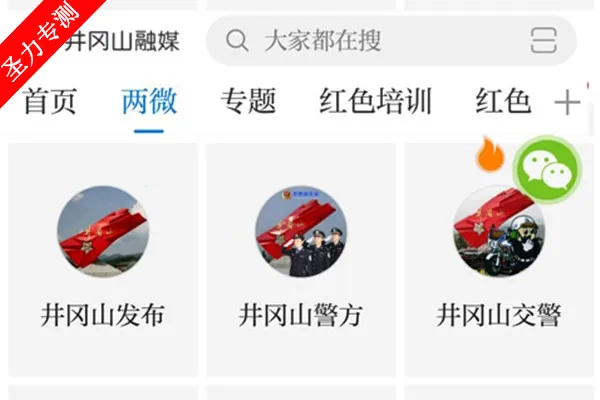The image size is (600, 400).
Task: Open the 井冈山交警 account card
Action: [x=498, y=260]
